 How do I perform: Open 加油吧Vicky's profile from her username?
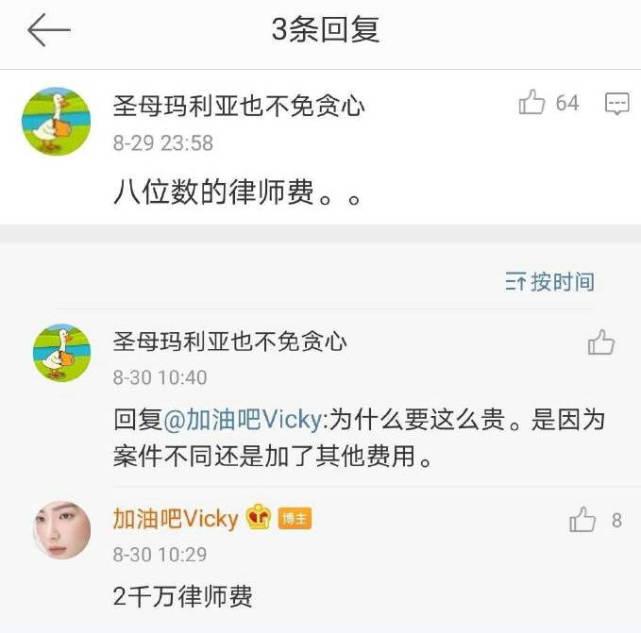175,518
